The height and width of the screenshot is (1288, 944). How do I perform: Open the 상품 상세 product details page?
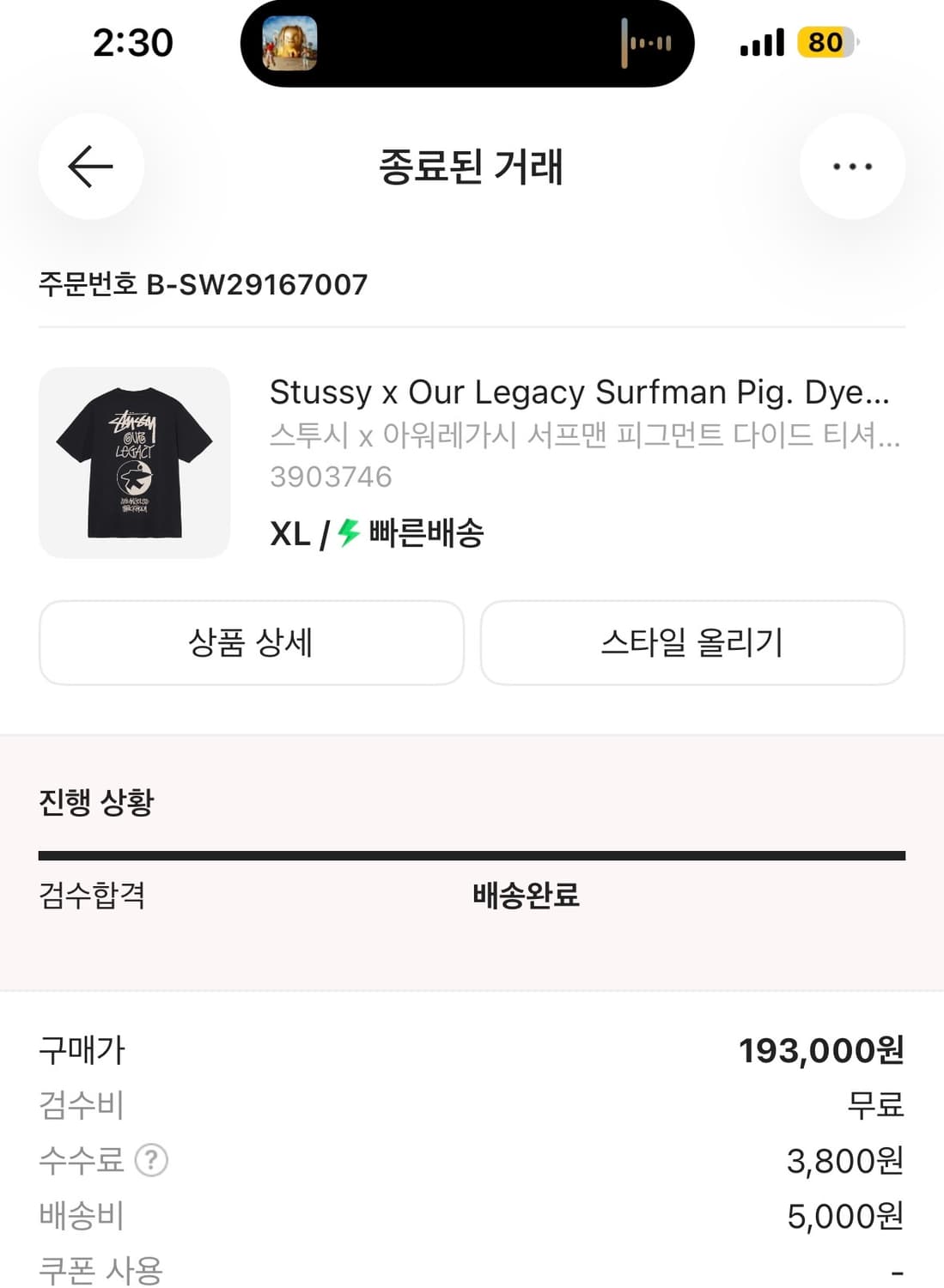click(x=251, y=643)
